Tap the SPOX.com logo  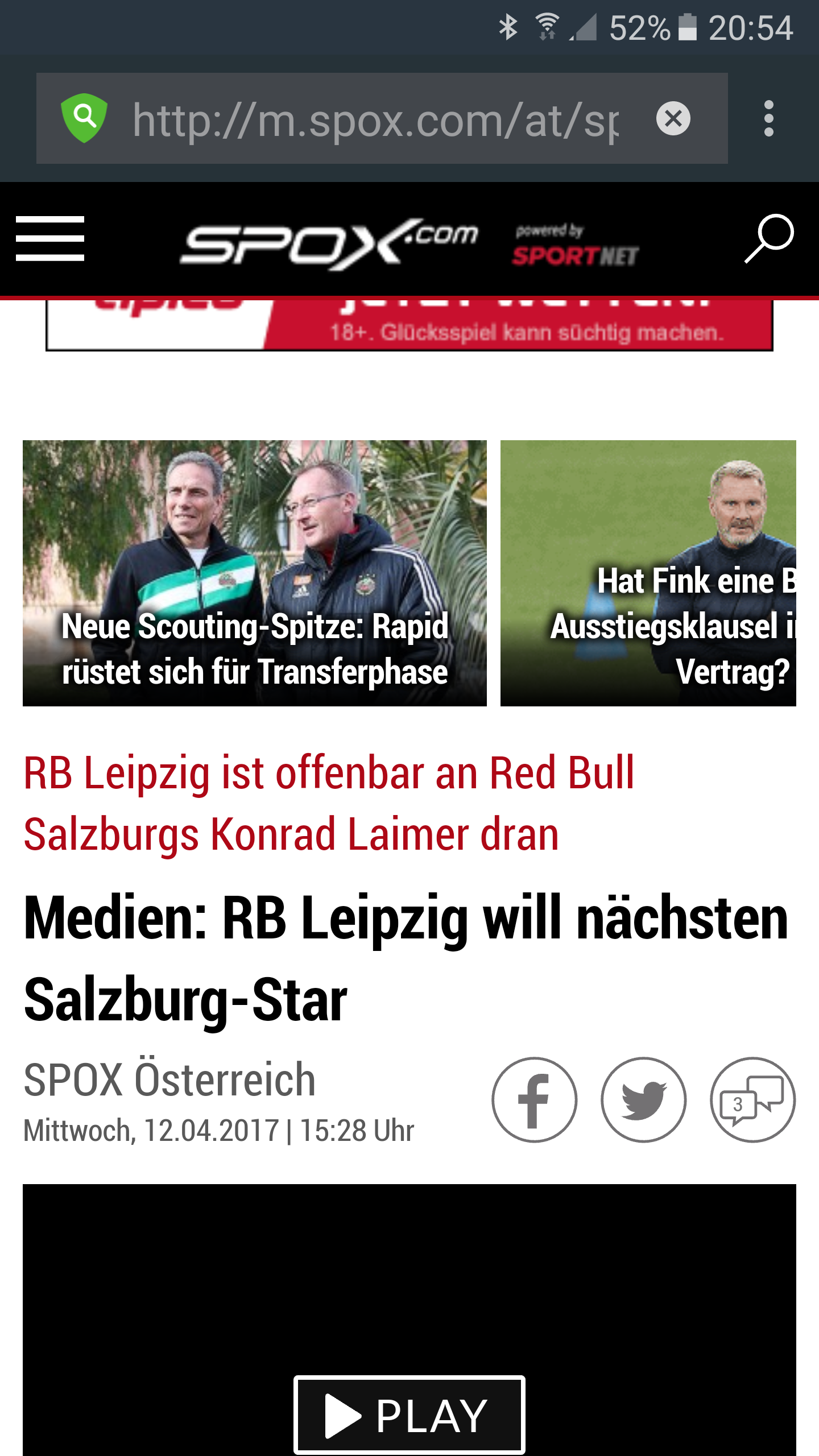click(x=330, y=243)
